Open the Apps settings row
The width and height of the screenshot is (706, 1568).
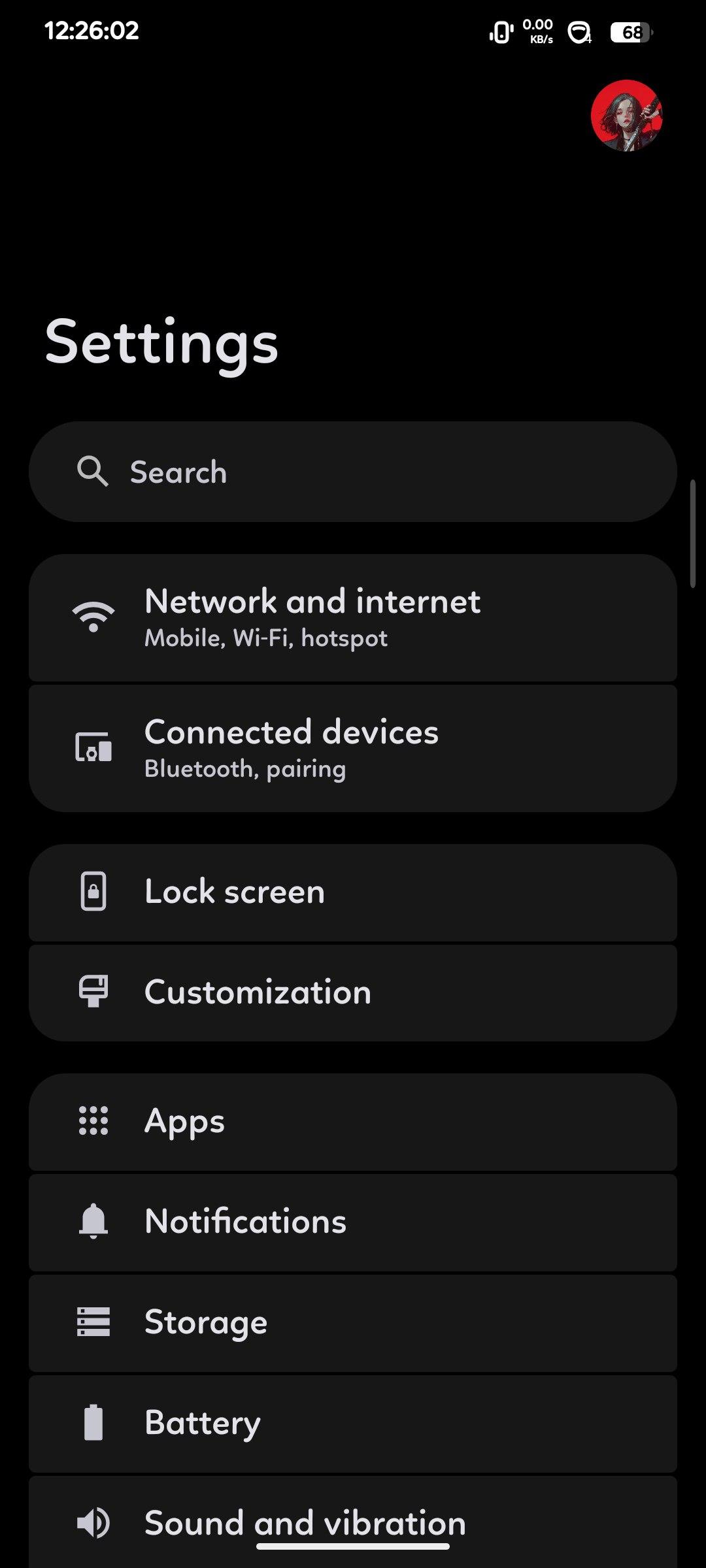click(x=353, y=1121)
